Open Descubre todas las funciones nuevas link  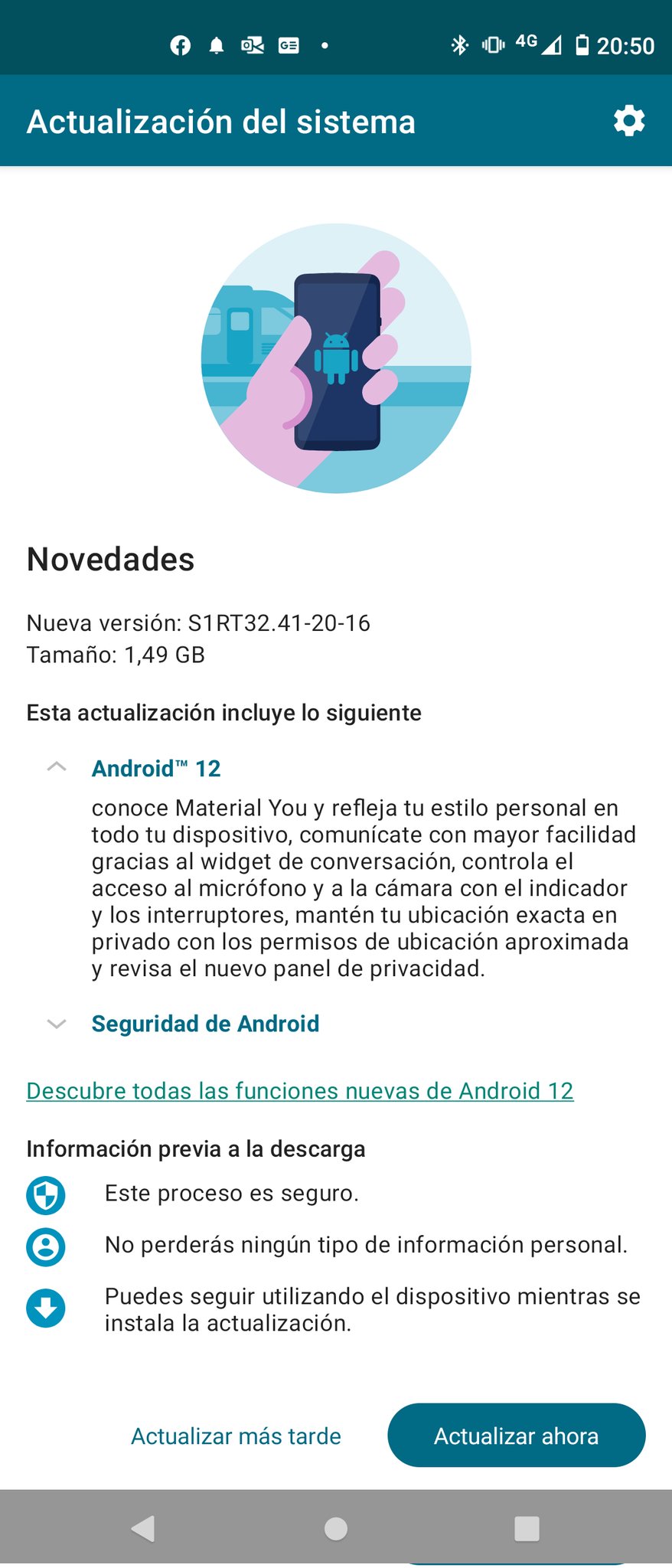(x=299, y=1091)
